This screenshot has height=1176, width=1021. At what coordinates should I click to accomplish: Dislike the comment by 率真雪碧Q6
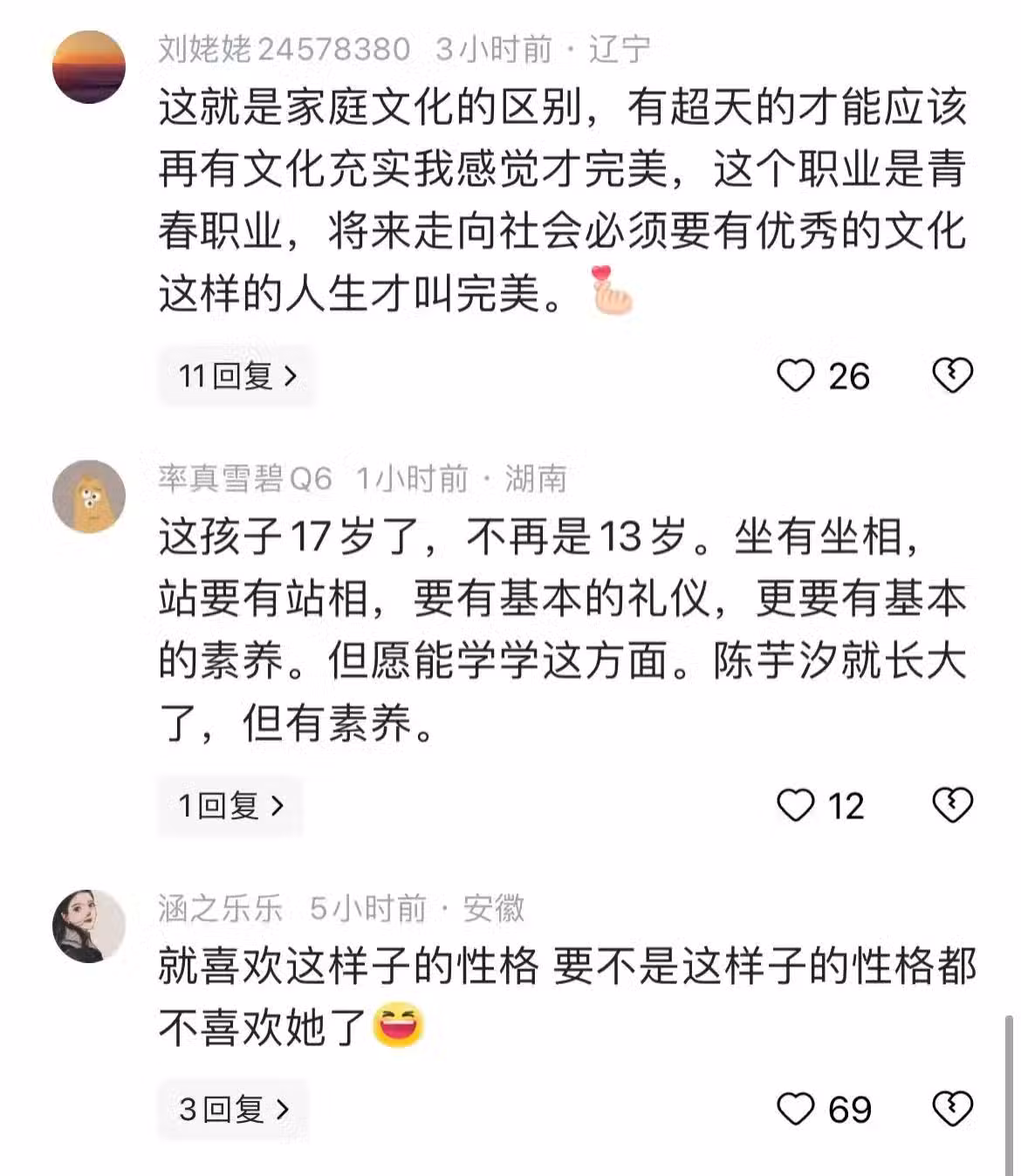click(x=952, y=805)
